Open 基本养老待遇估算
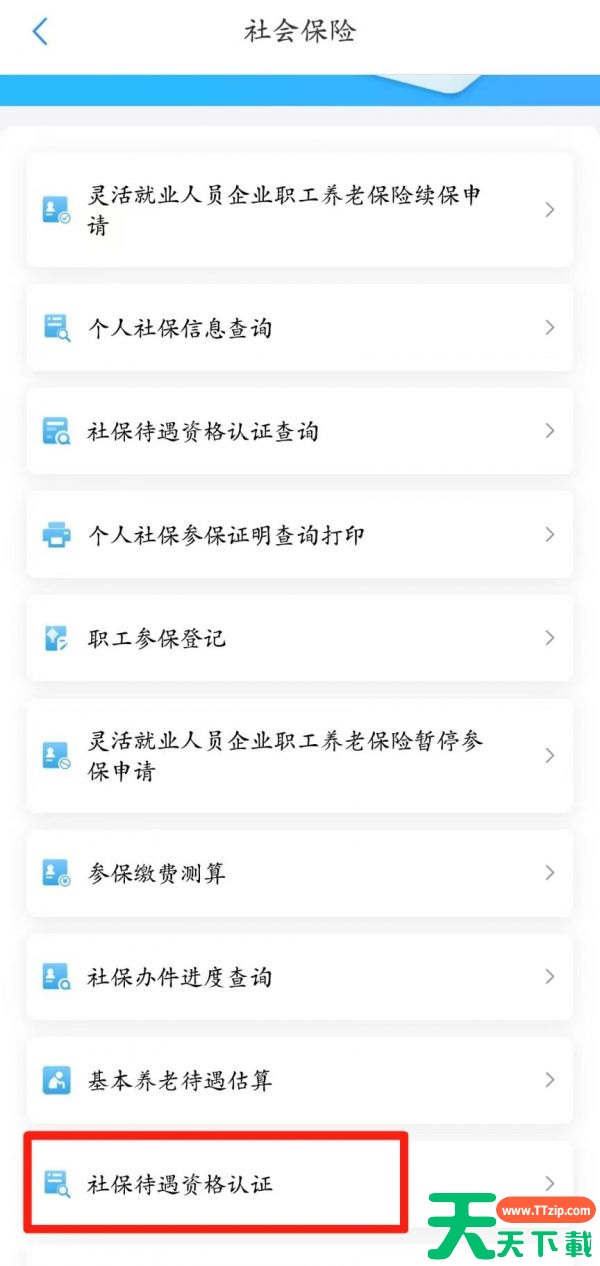Viewport: 600px width, 1266px height. (299, 1080)
